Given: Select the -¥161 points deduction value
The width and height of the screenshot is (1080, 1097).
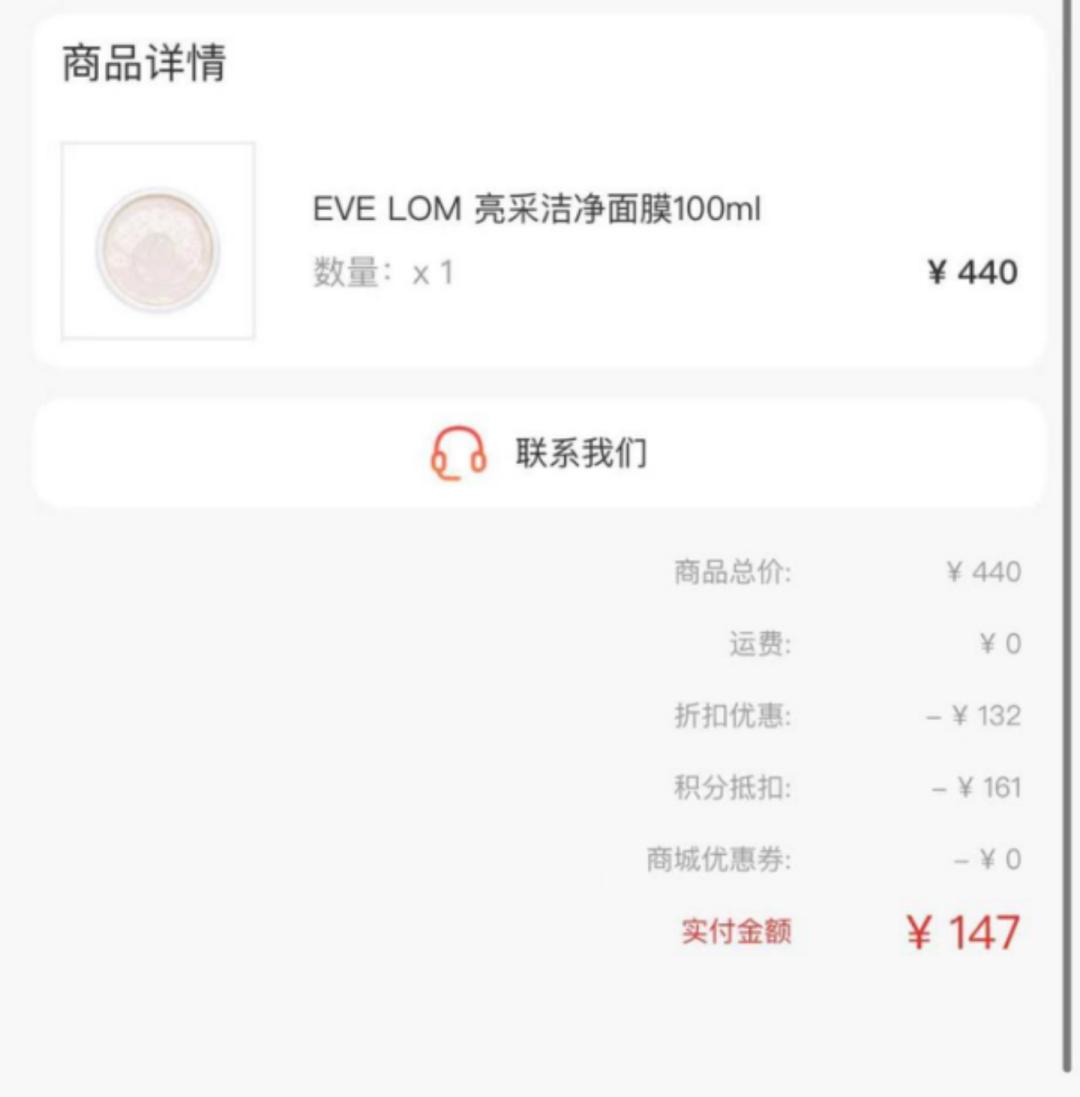Looking at the screenshot, I should click(975, 787).
